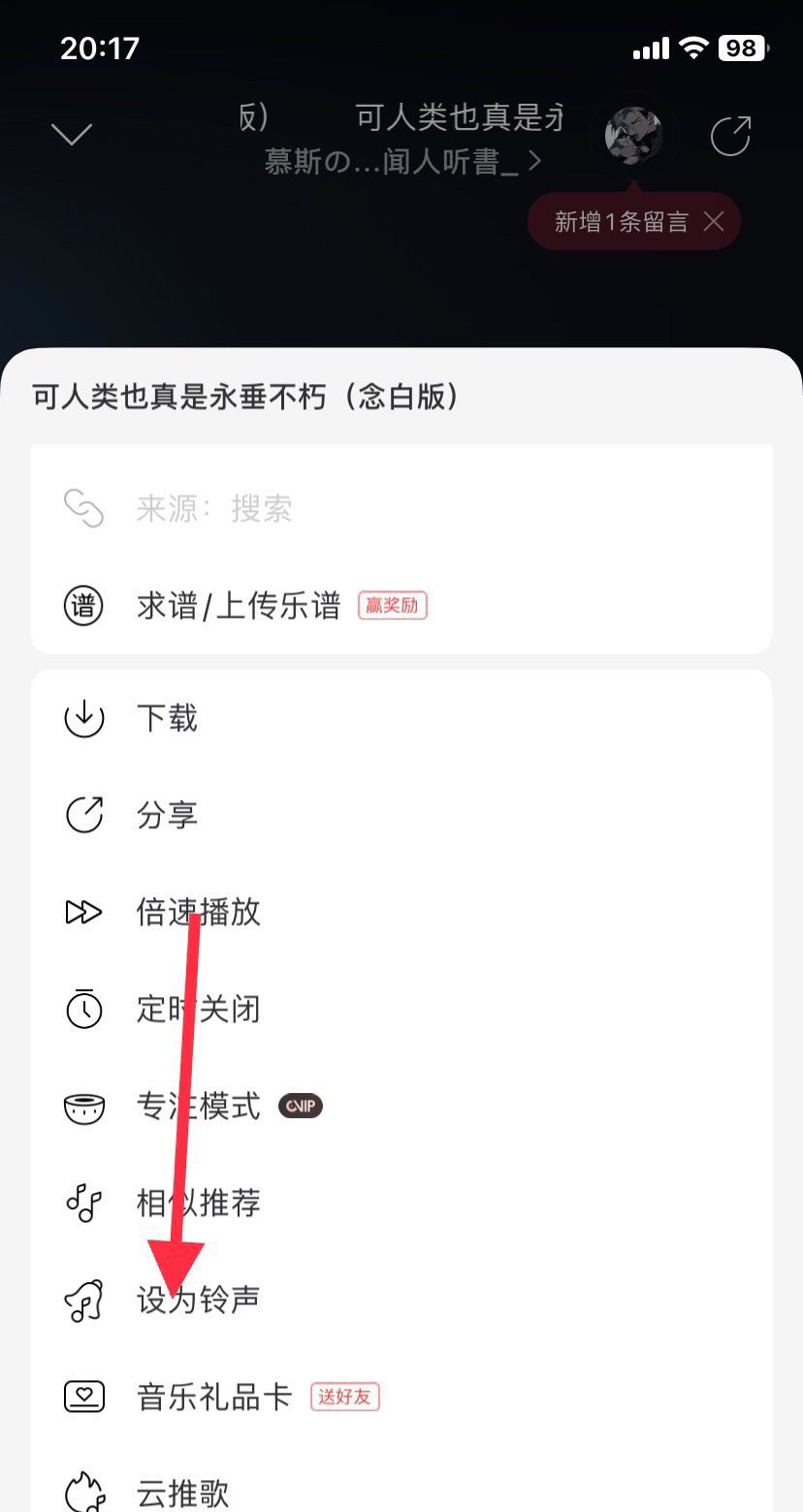The width and height of the screenshot is (803, 1512).
Task: Tap the user avatar in the top bar
Action: pyautogui.click(x=633, y=135)
